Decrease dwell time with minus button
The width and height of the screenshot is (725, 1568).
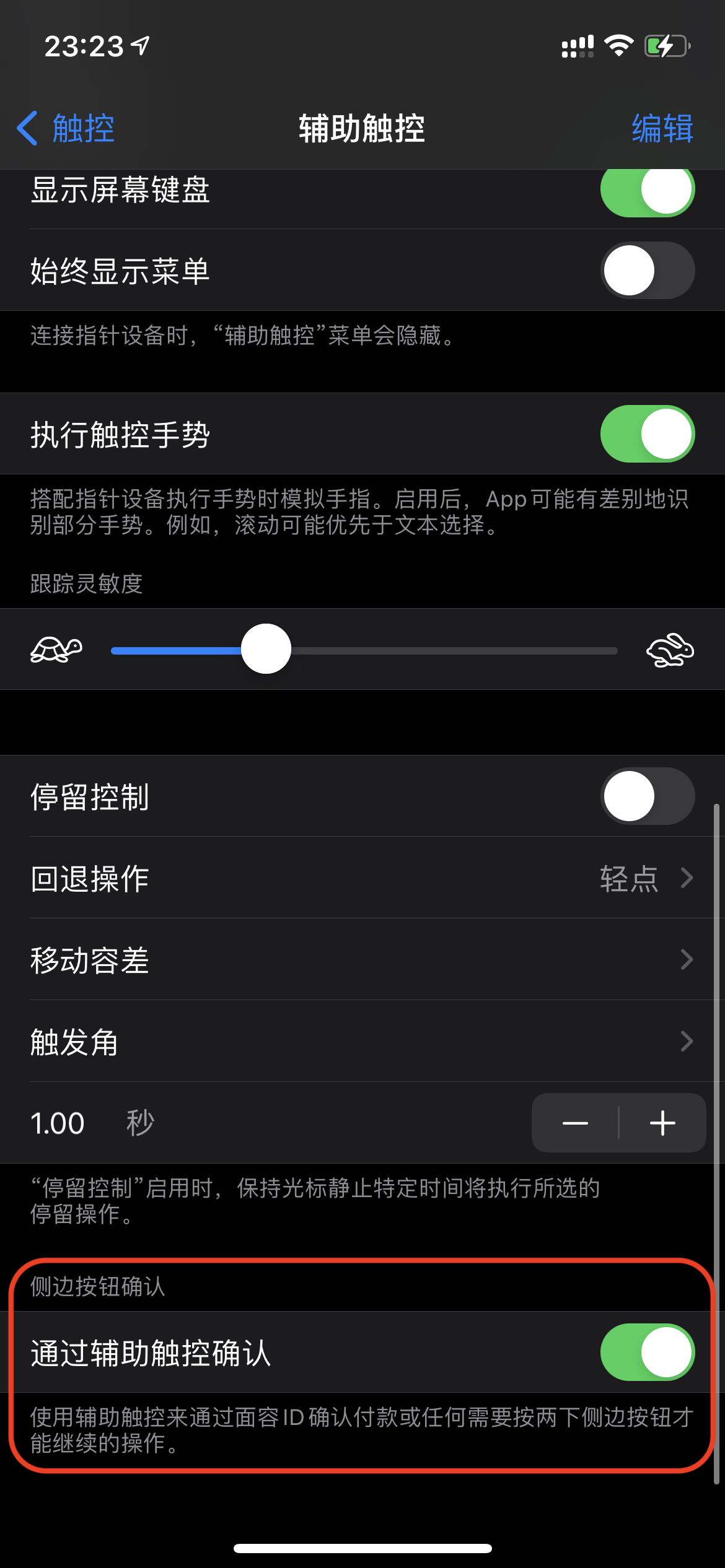(575, 1123)
